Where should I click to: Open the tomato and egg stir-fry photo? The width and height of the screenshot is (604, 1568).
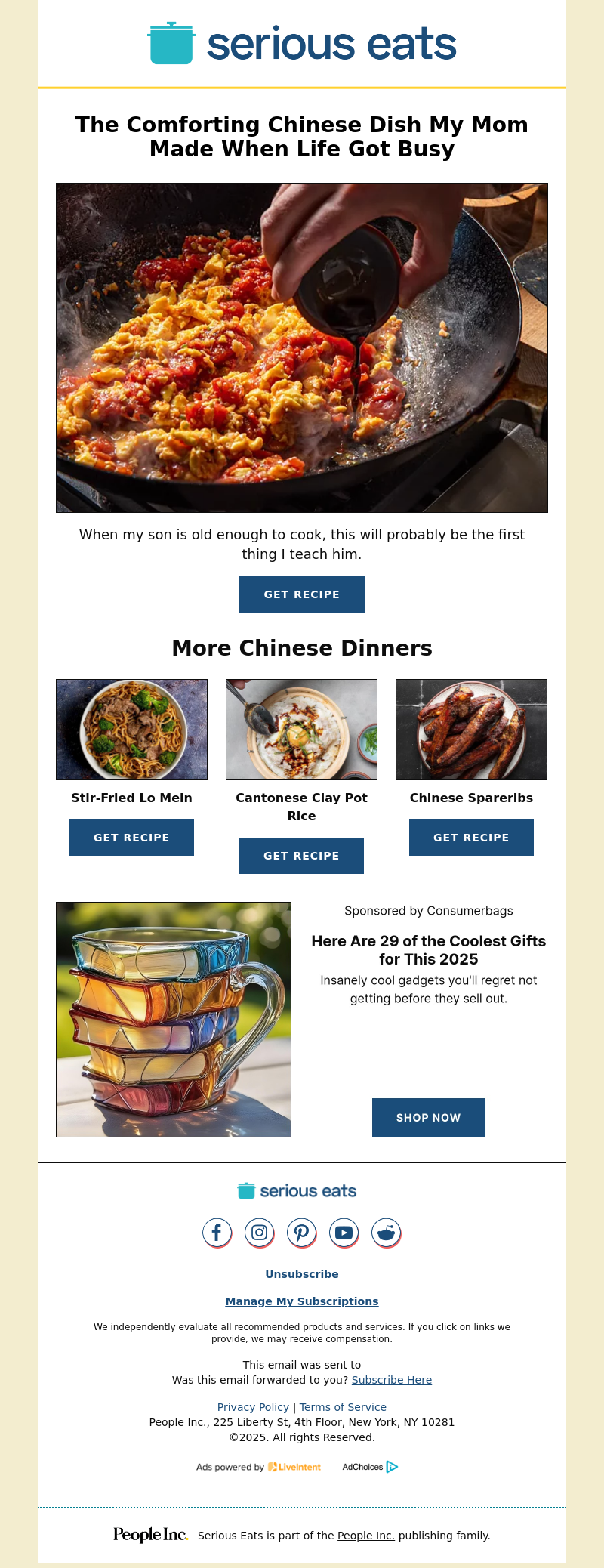[x=301, y=347]
